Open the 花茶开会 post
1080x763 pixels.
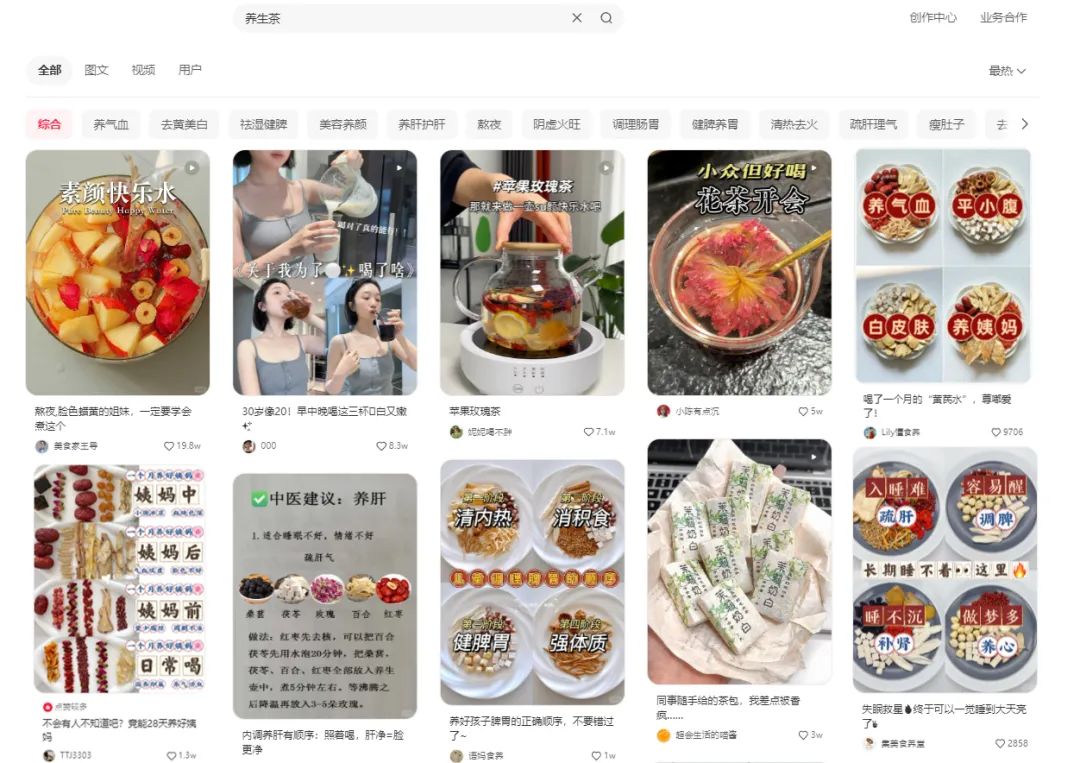click(x=739, y=272)
